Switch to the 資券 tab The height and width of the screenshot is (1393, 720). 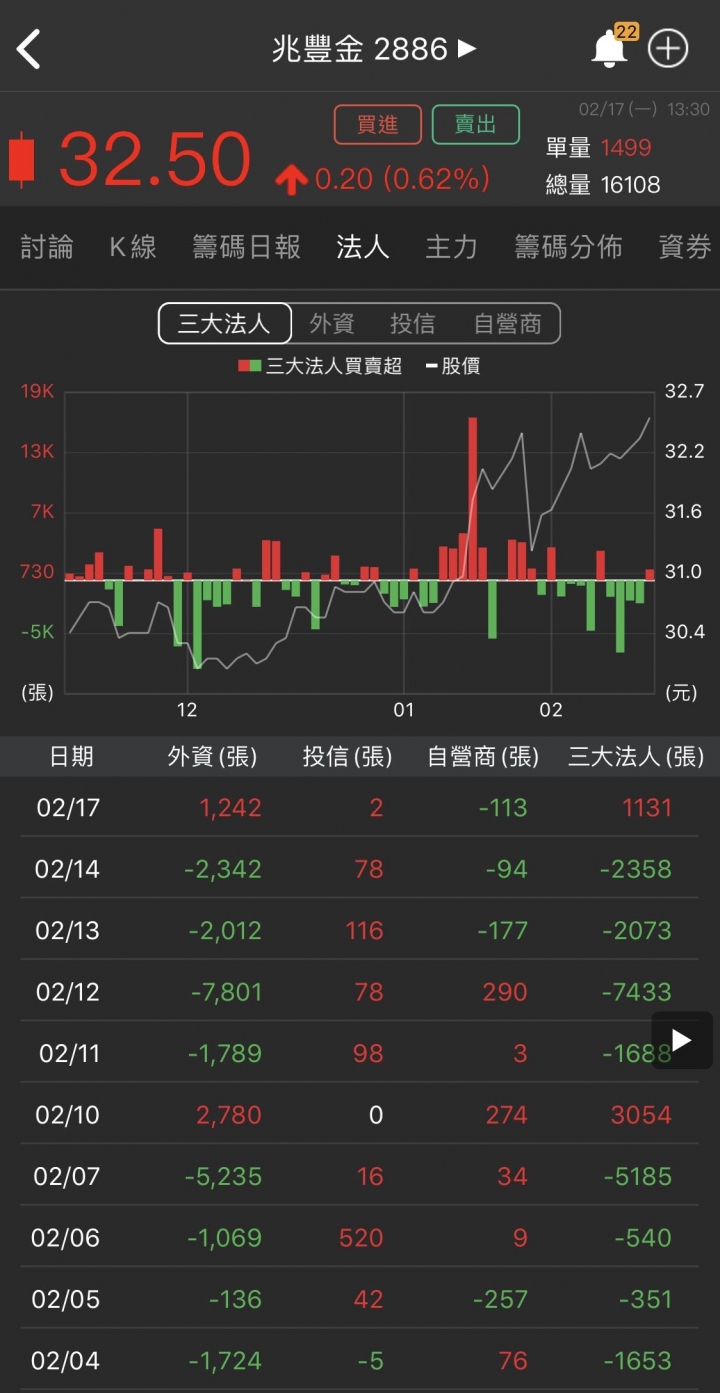685,247
